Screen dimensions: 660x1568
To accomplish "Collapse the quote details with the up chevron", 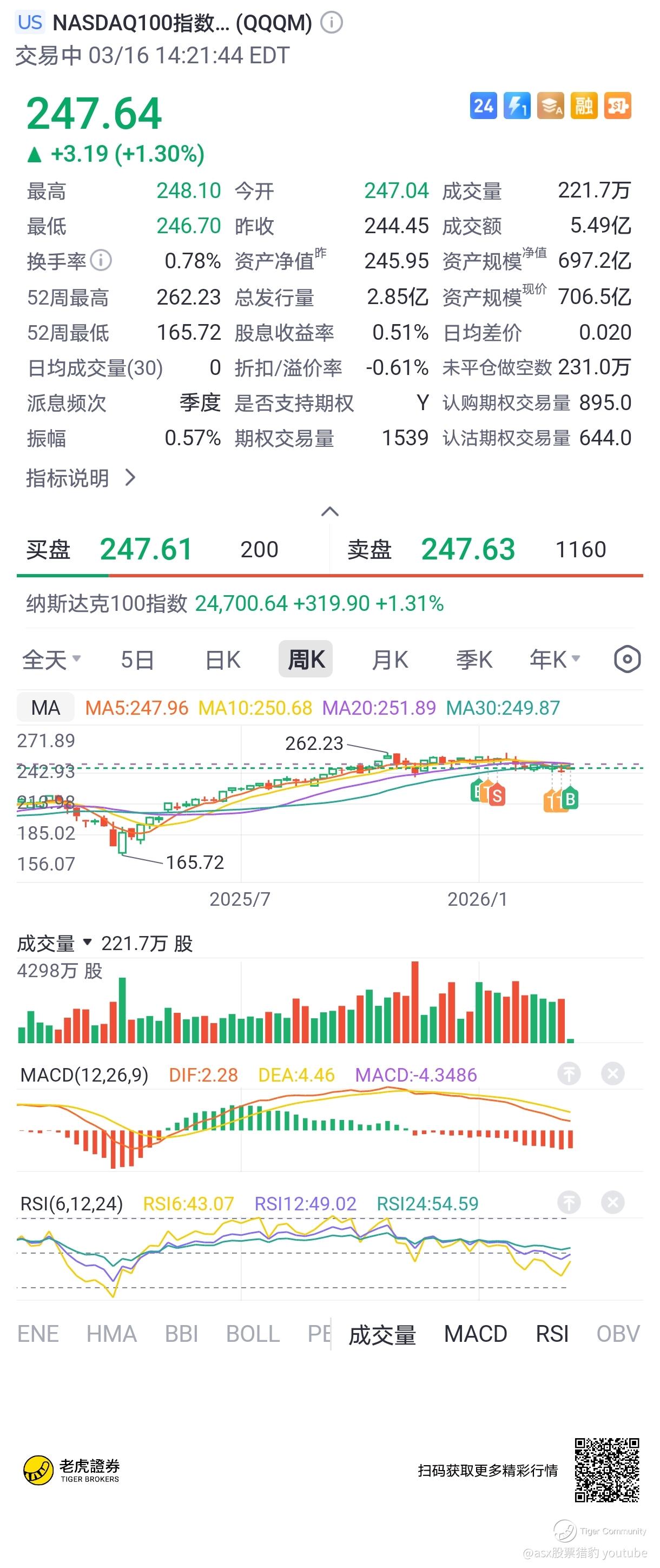I will click(329, 511).
